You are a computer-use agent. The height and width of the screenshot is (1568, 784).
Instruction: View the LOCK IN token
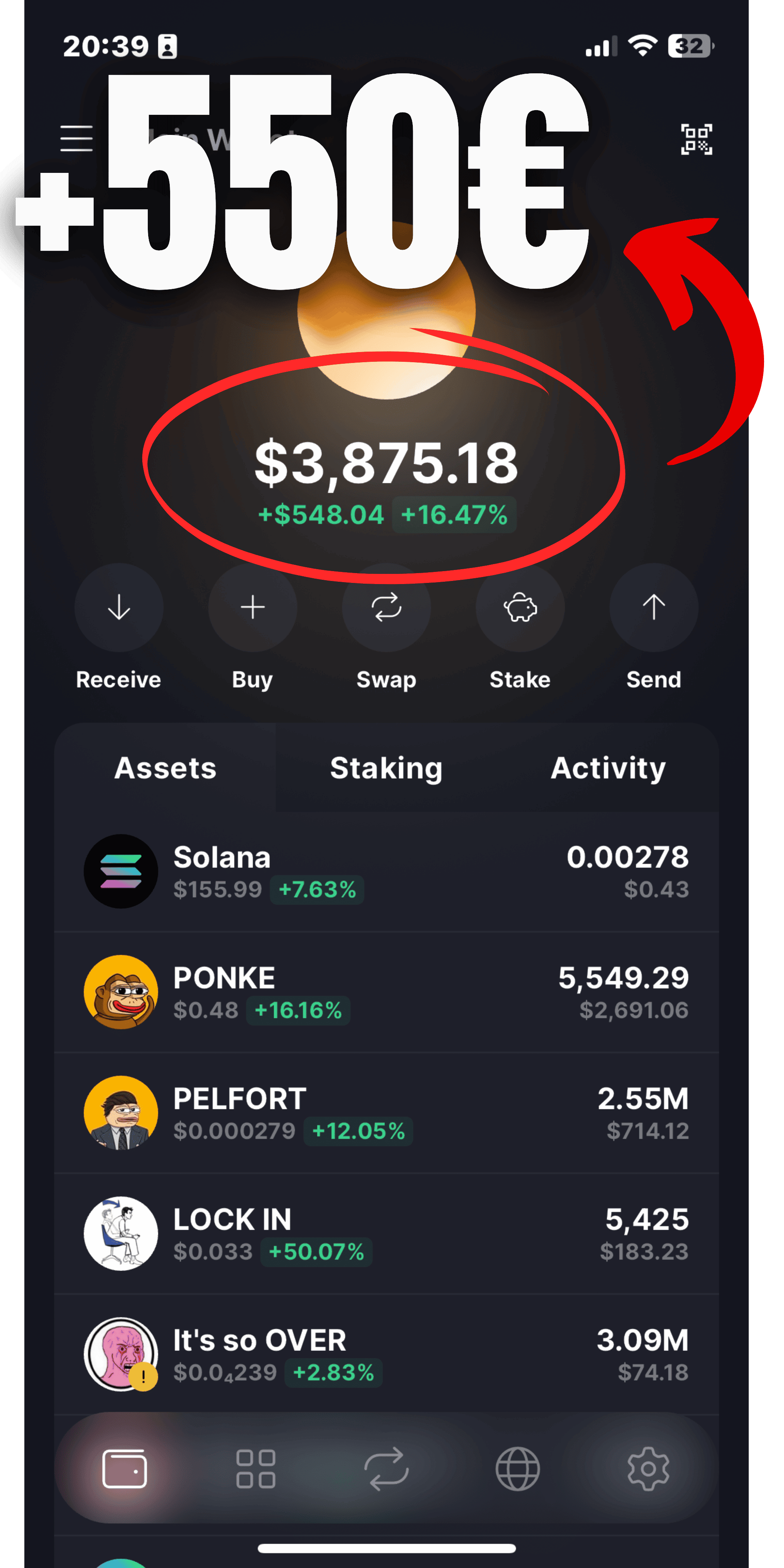point(387,1234)
